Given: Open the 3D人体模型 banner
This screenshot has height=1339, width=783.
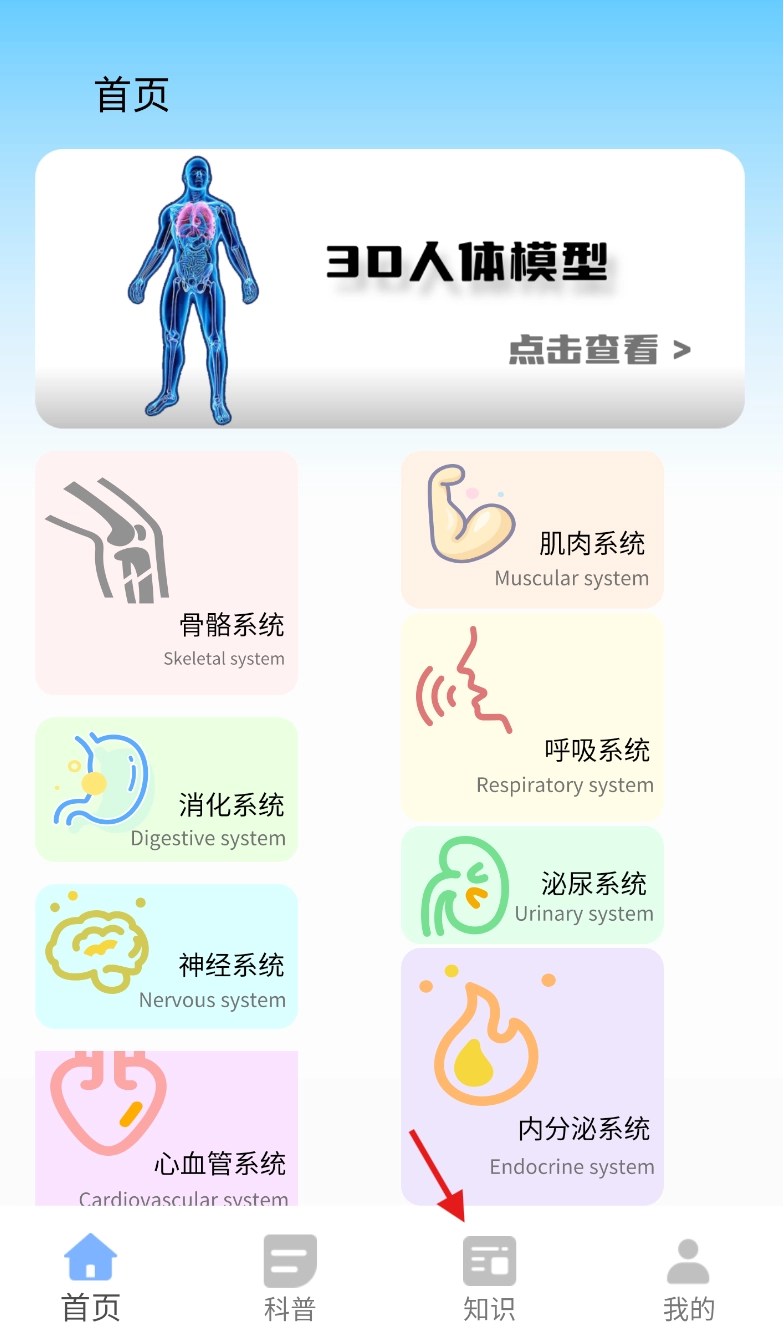Looking at the screenshot, I should click(x=390, y=288).
